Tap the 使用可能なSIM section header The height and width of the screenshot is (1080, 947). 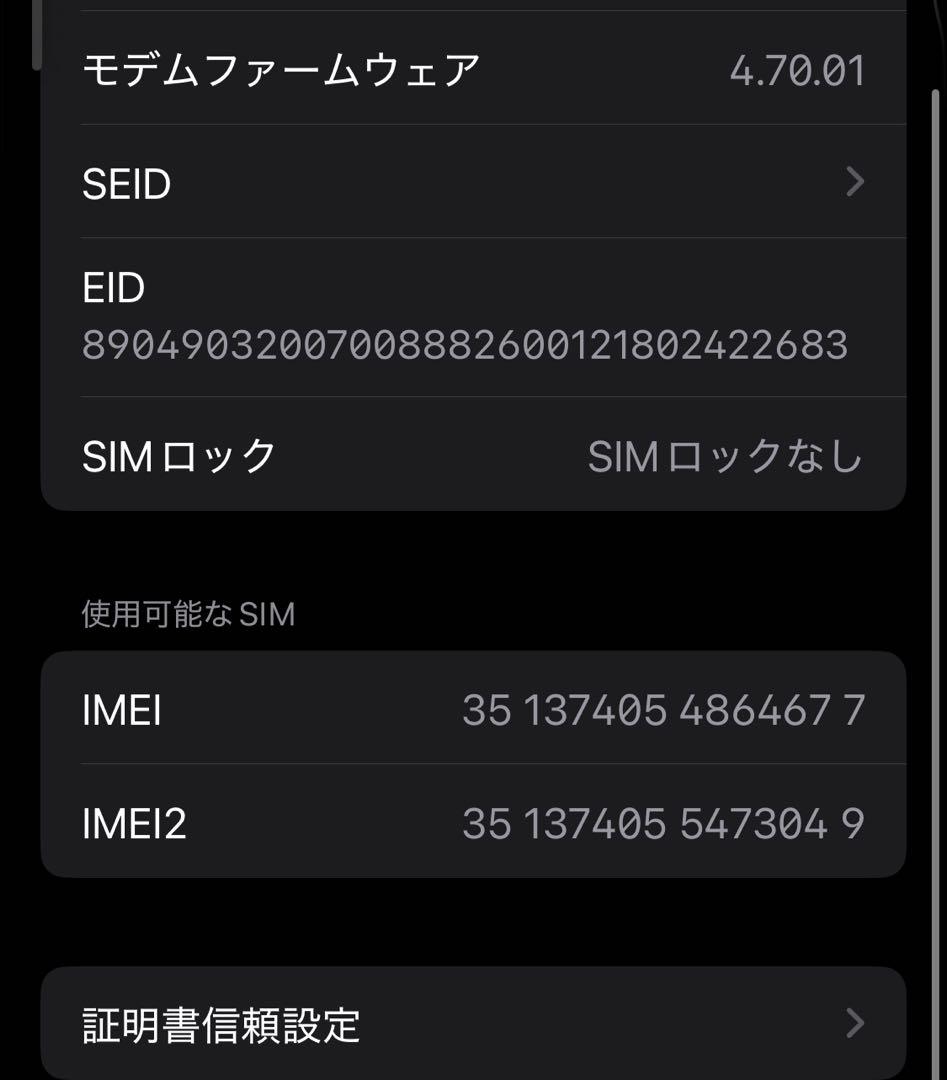186,614
